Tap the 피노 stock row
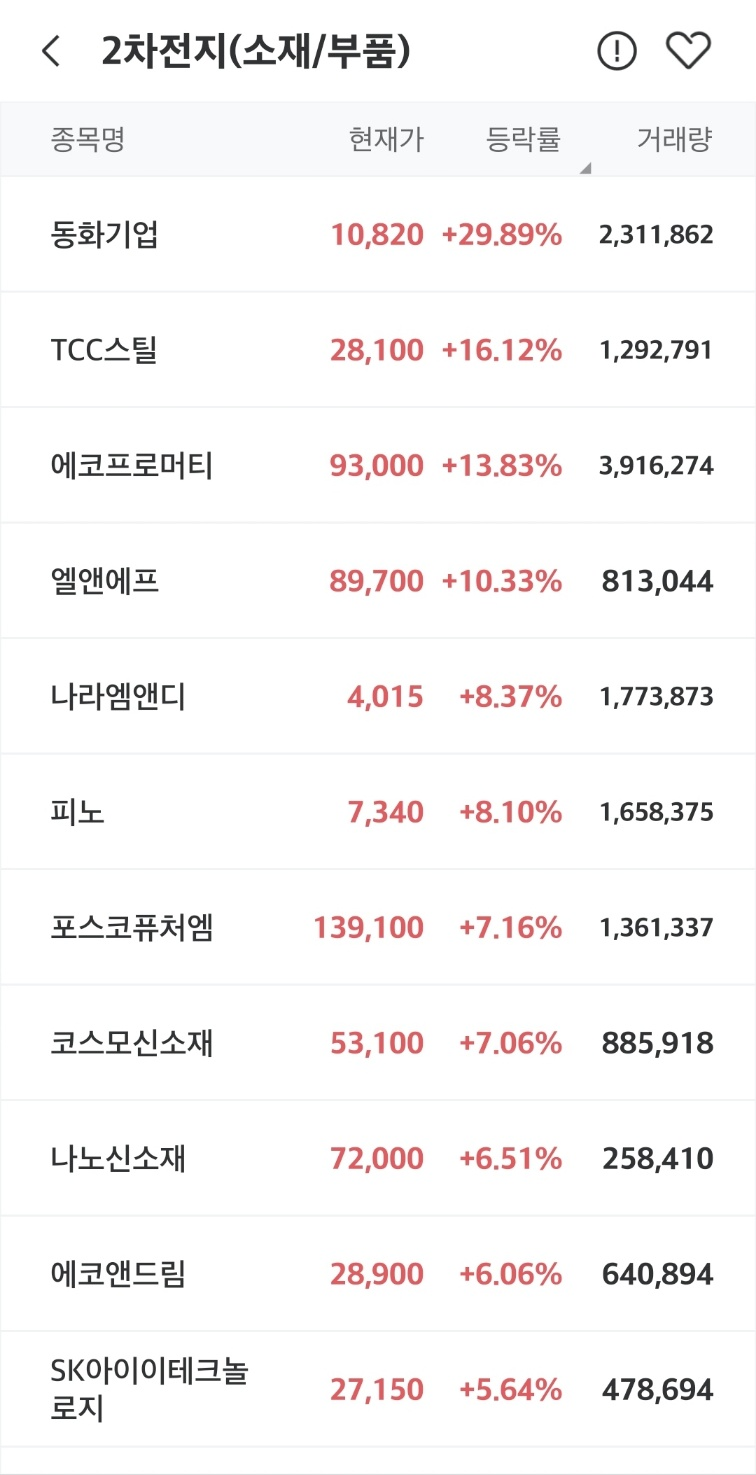 (378, 812)
